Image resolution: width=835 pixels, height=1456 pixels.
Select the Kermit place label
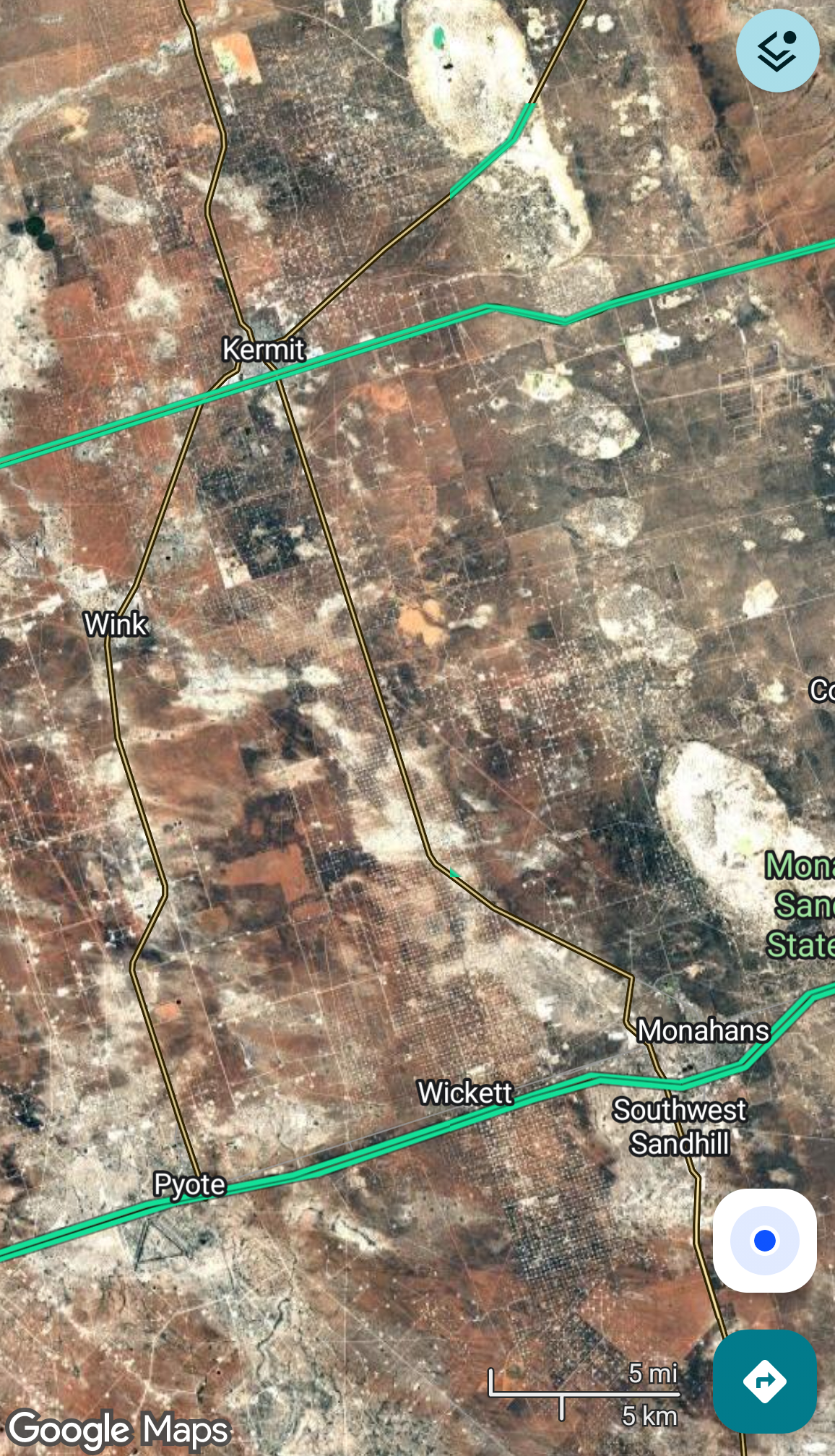click(263, 350)
